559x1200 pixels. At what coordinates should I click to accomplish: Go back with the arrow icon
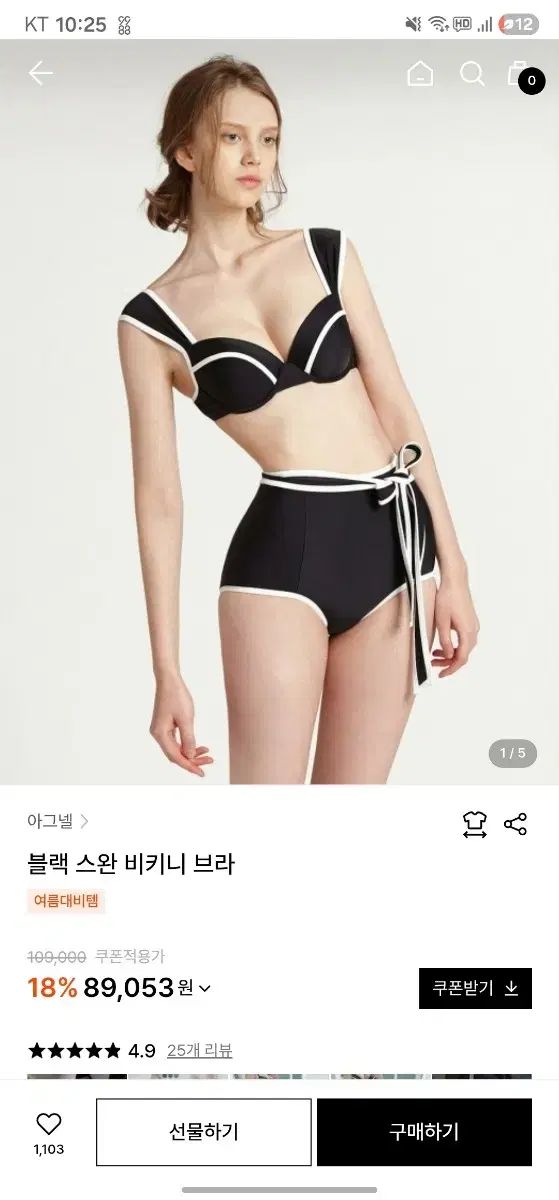[40, 73]
